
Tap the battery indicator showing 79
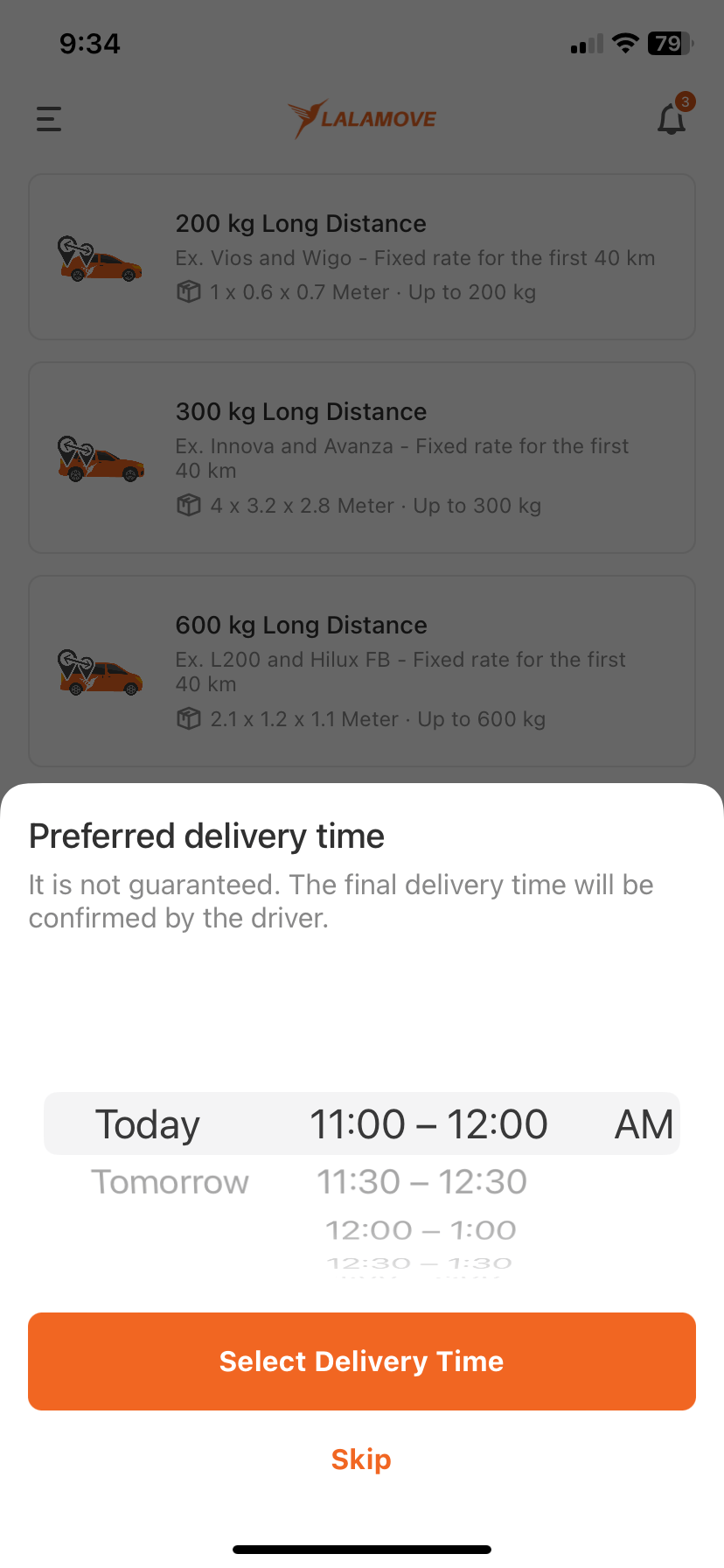667,43
